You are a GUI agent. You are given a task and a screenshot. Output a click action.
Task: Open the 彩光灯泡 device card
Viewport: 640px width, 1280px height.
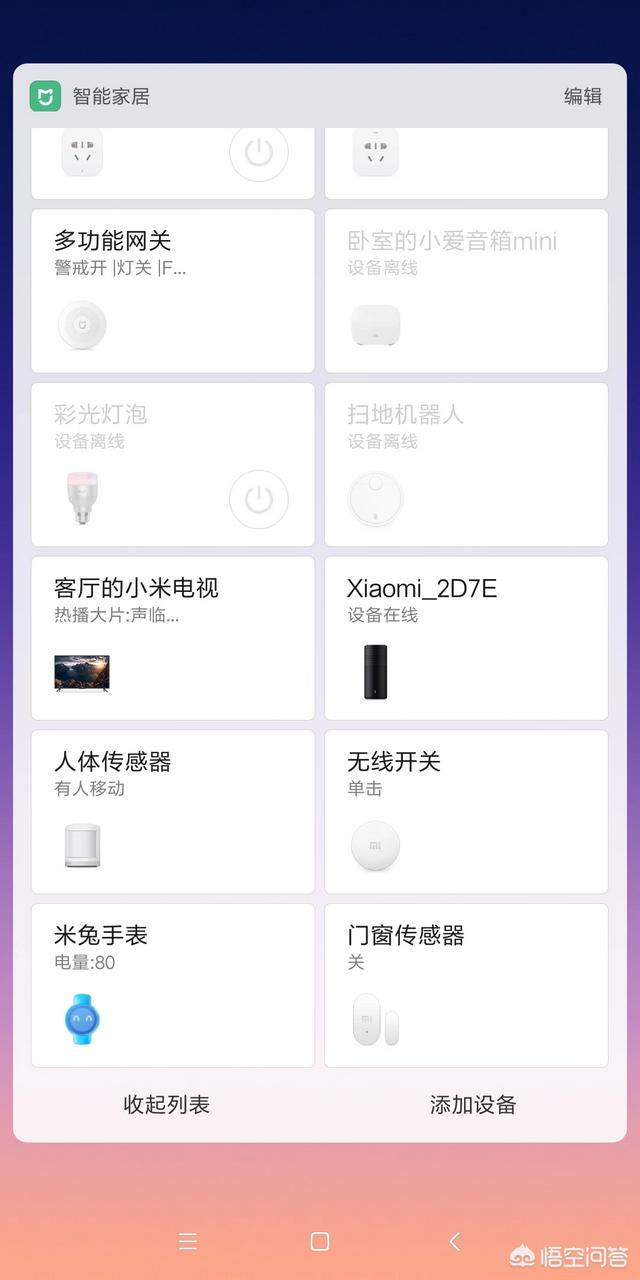[x=140, y=464]
